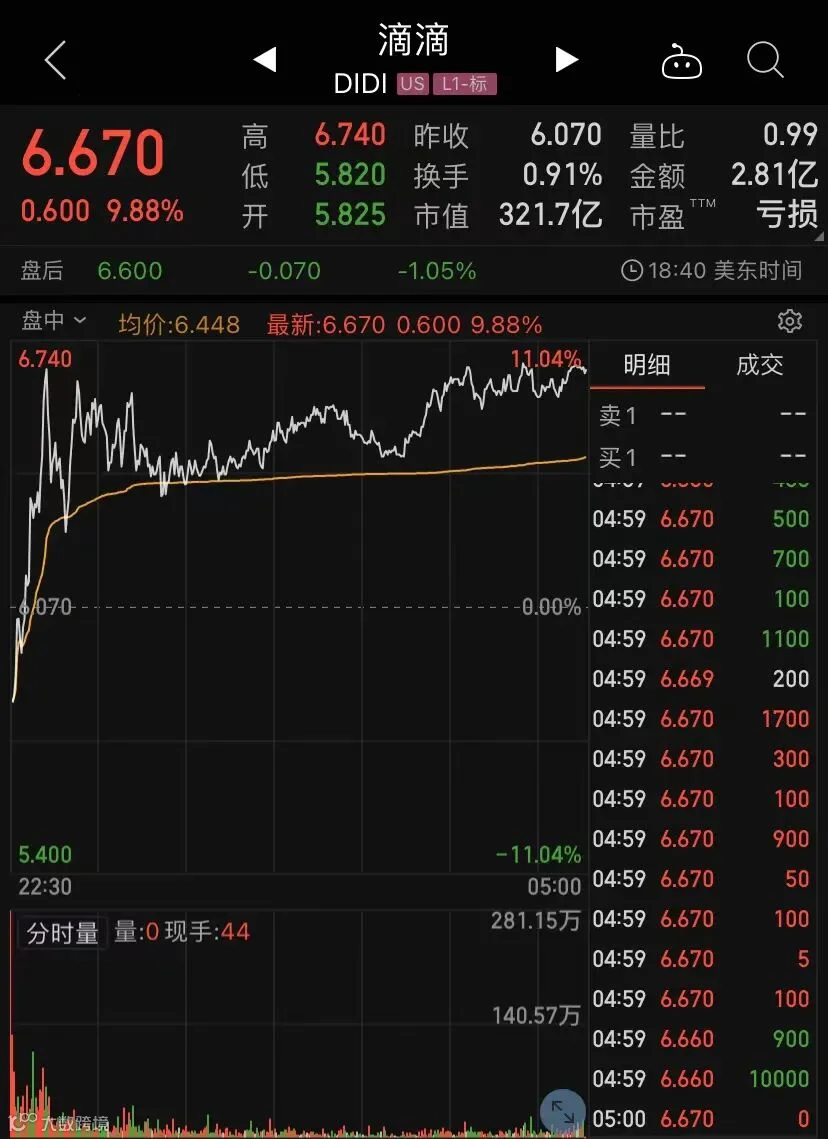The width and height of the screenshot is (828, 1139).
Task: Open the robot assistant icon
Action: point(681,61)
